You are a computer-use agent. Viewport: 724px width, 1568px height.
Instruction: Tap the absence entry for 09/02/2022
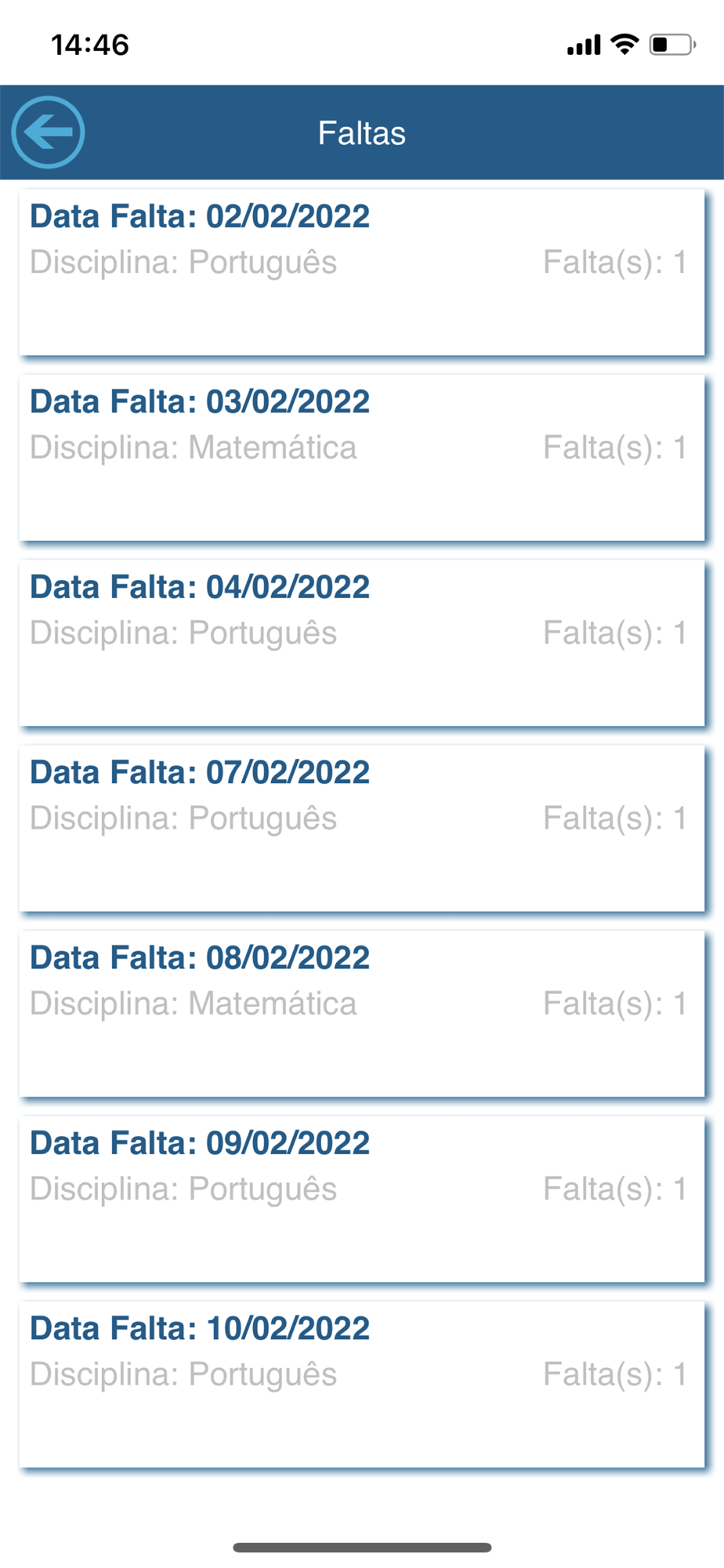coord(362,1199)
